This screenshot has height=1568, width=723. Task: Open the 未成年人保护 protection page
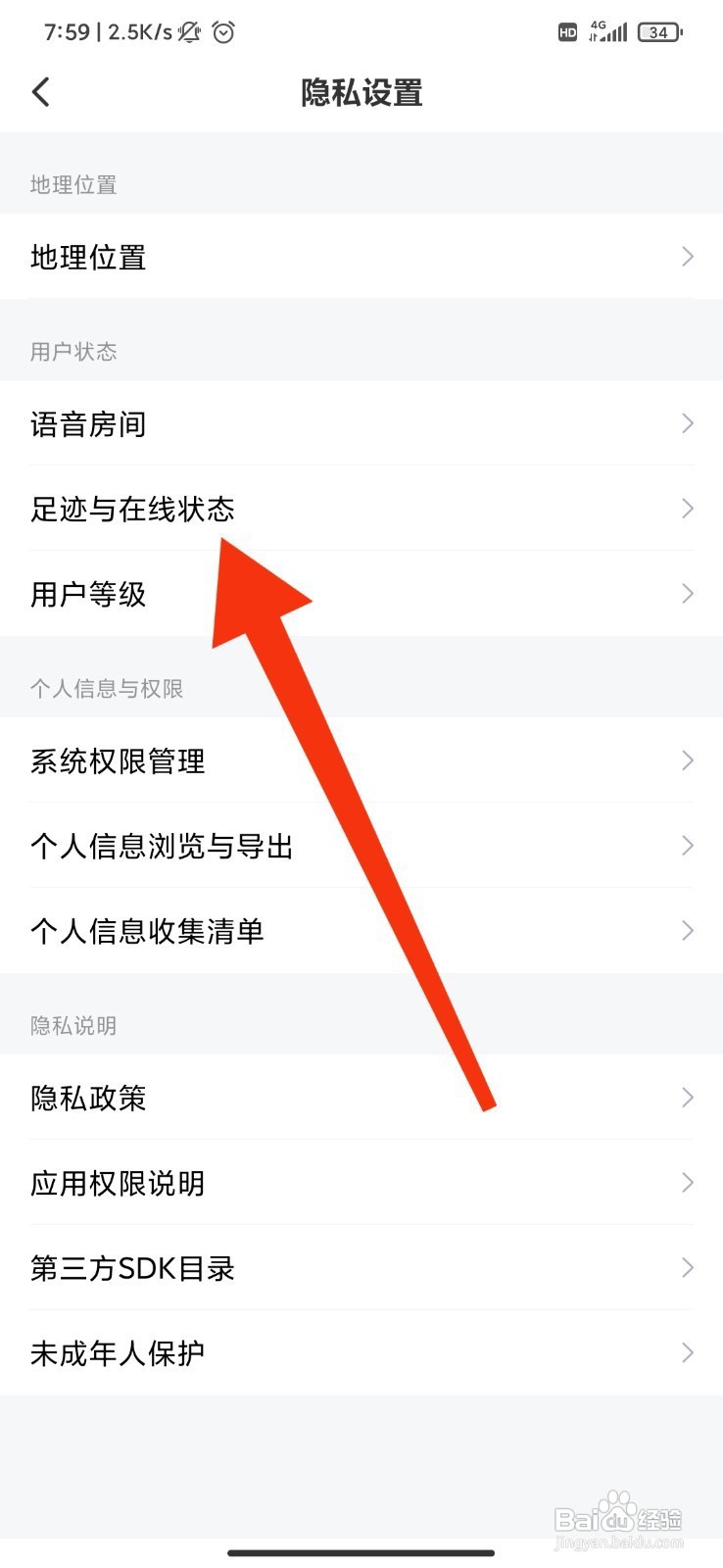pos(361,1352)
